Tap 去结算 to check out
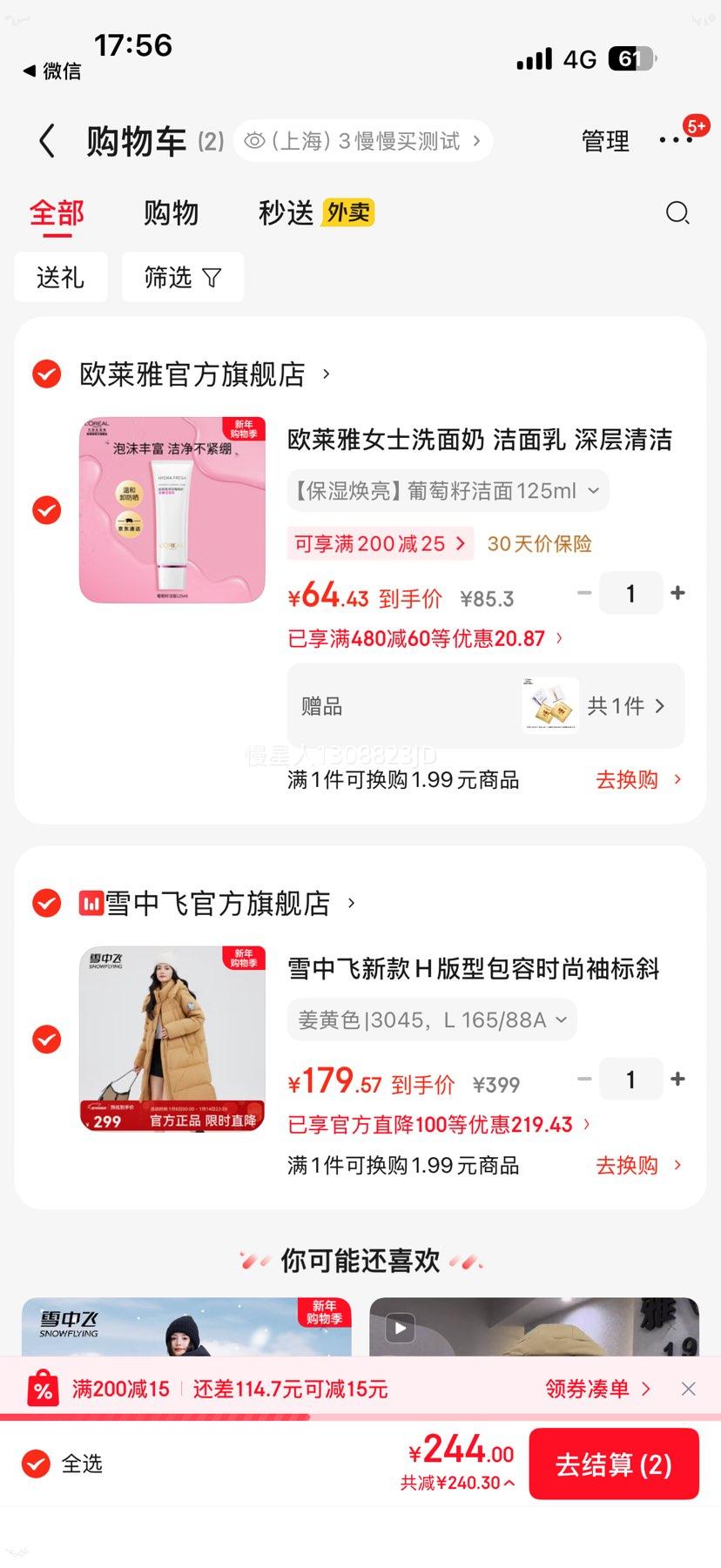The height and width of the screenshot is (1568, 721). [614, 1464]
